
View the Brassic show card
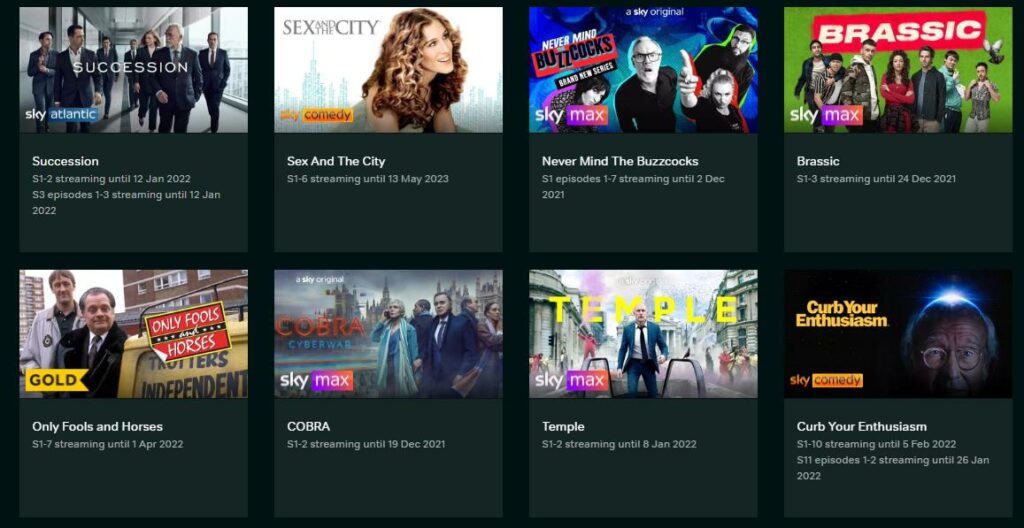point(898,71)
